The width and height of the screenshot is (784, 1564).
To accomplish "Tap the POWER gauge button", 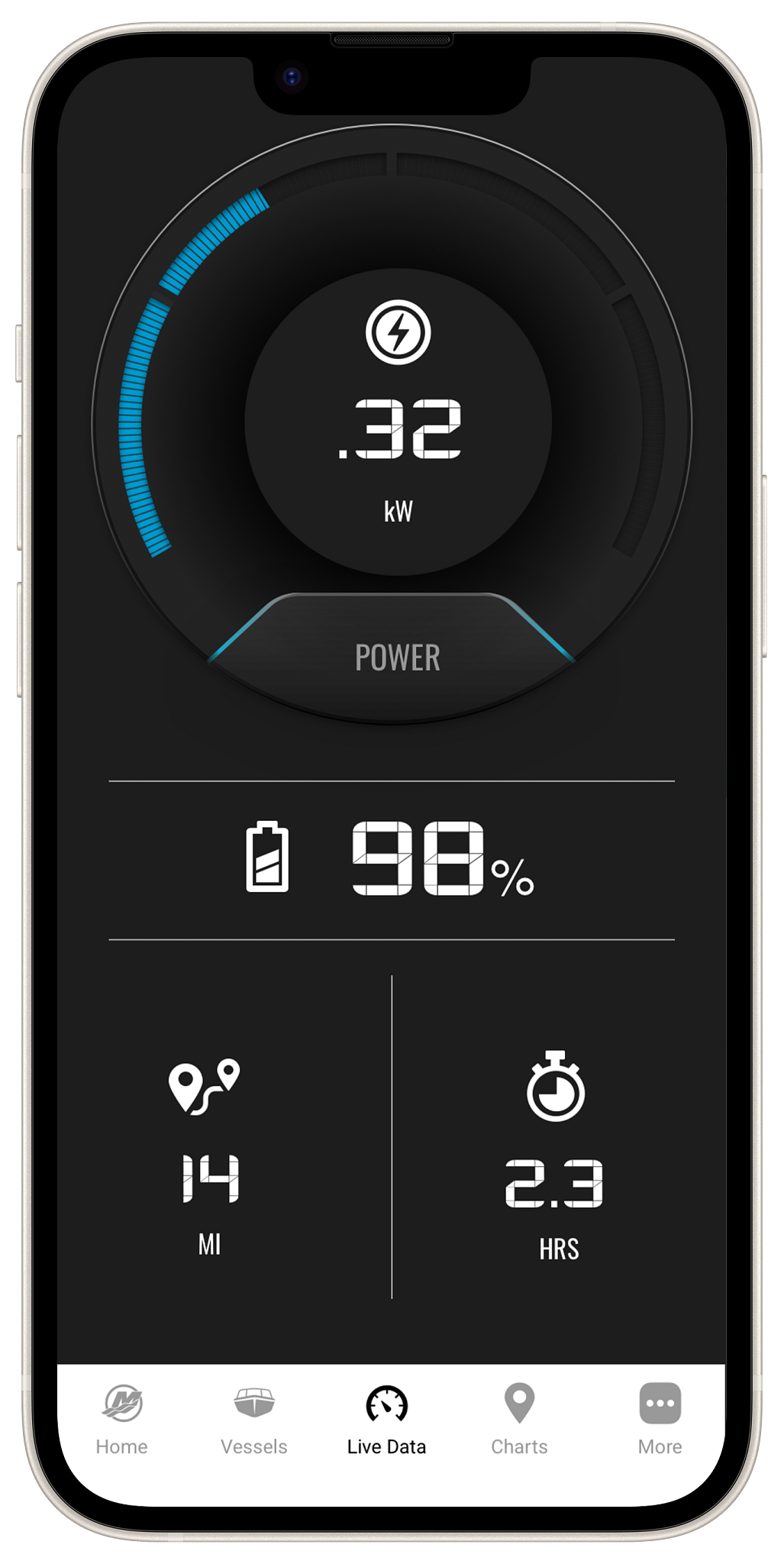I will coord(397,658).
